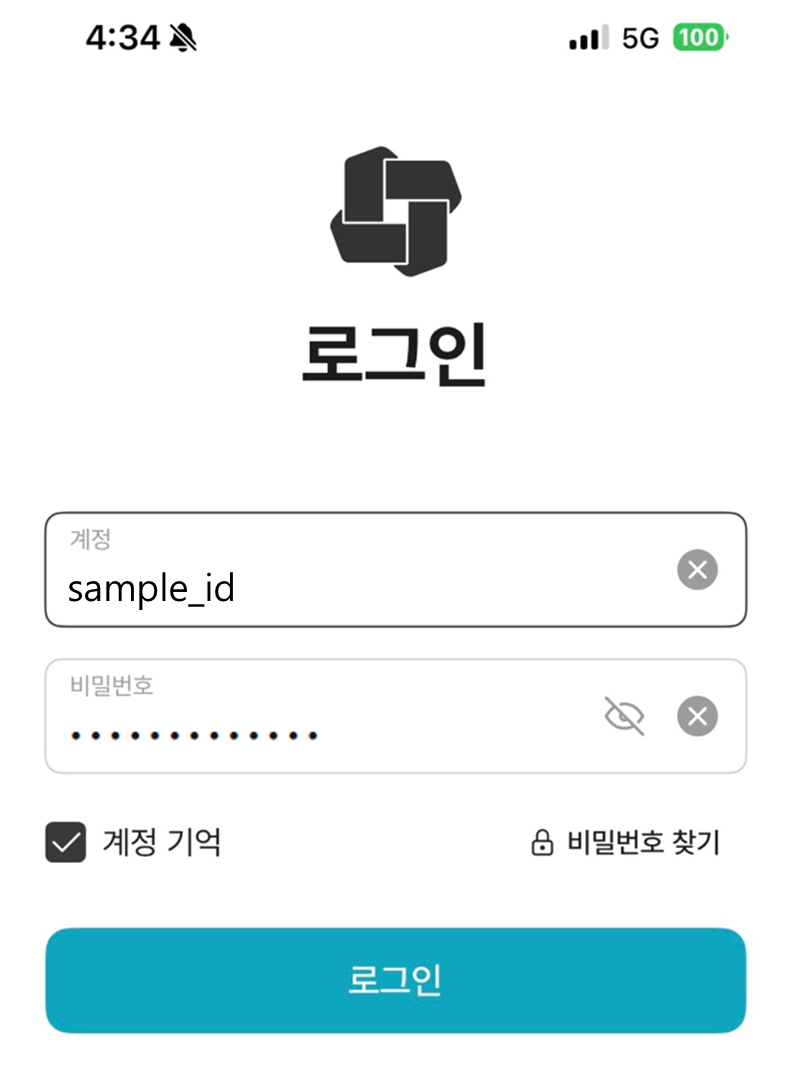Tap the 4:34 clock in status bar

(123, 35)
